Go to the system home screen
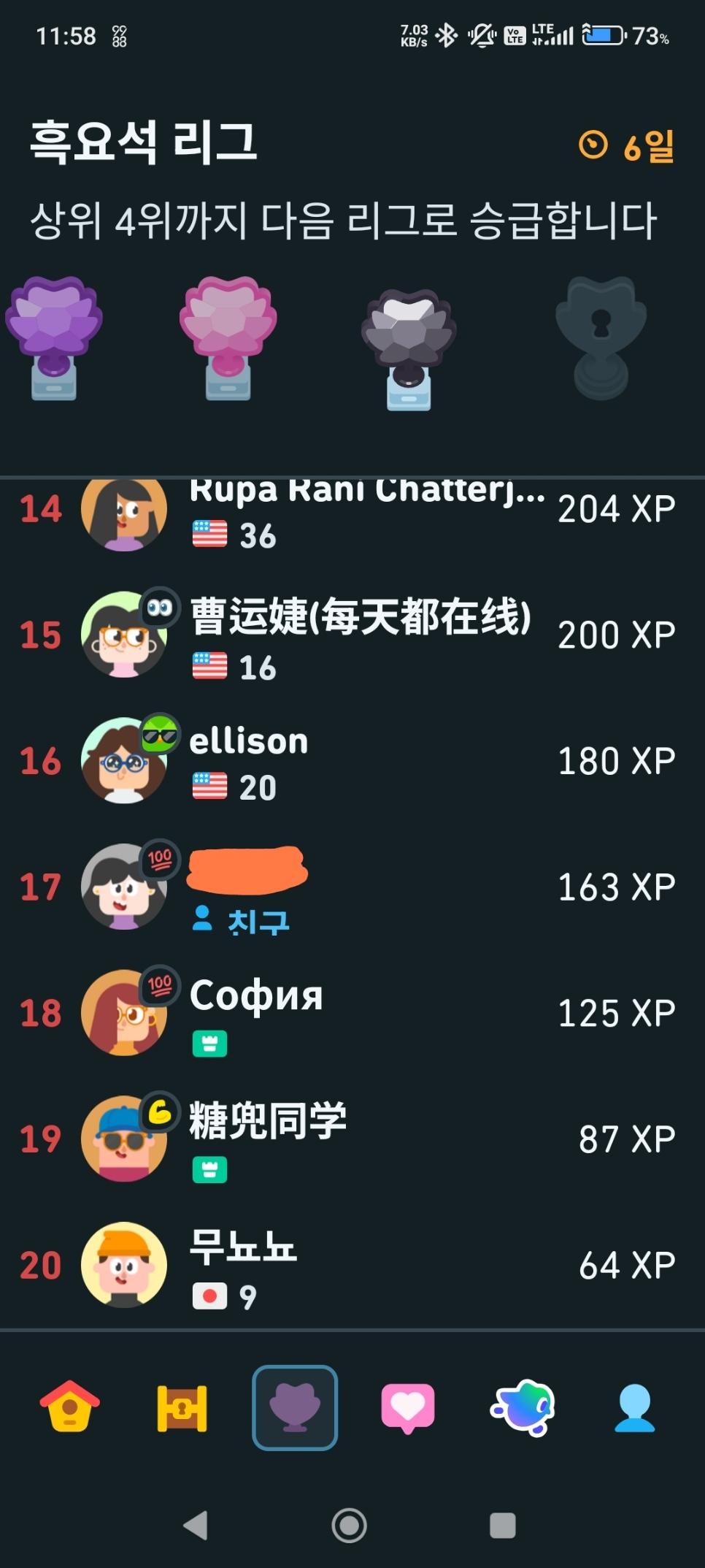This screenshot has width=705, height=1568. (349, 1525)
